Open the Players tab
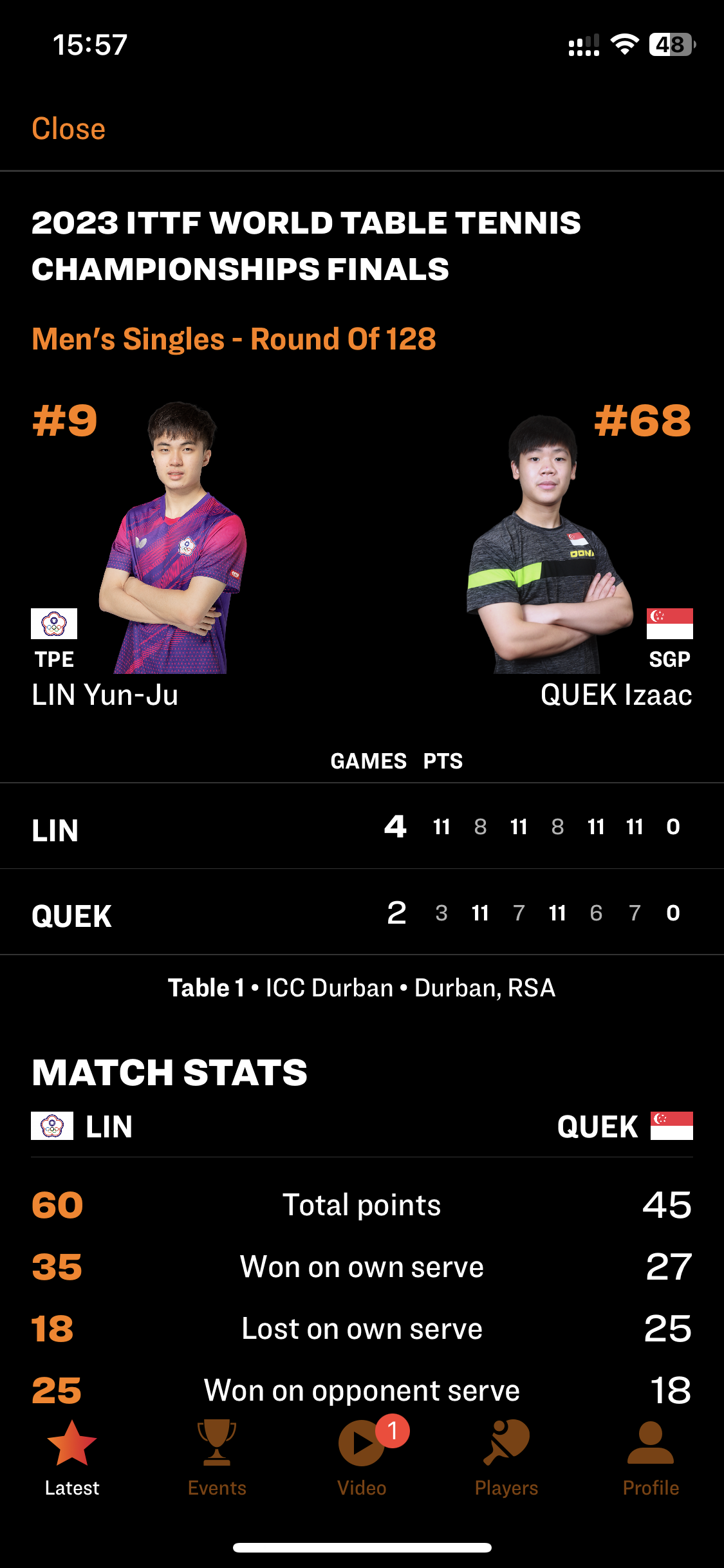The image size is (724, 1568). pyautogui.click(x=506, y=1459)
